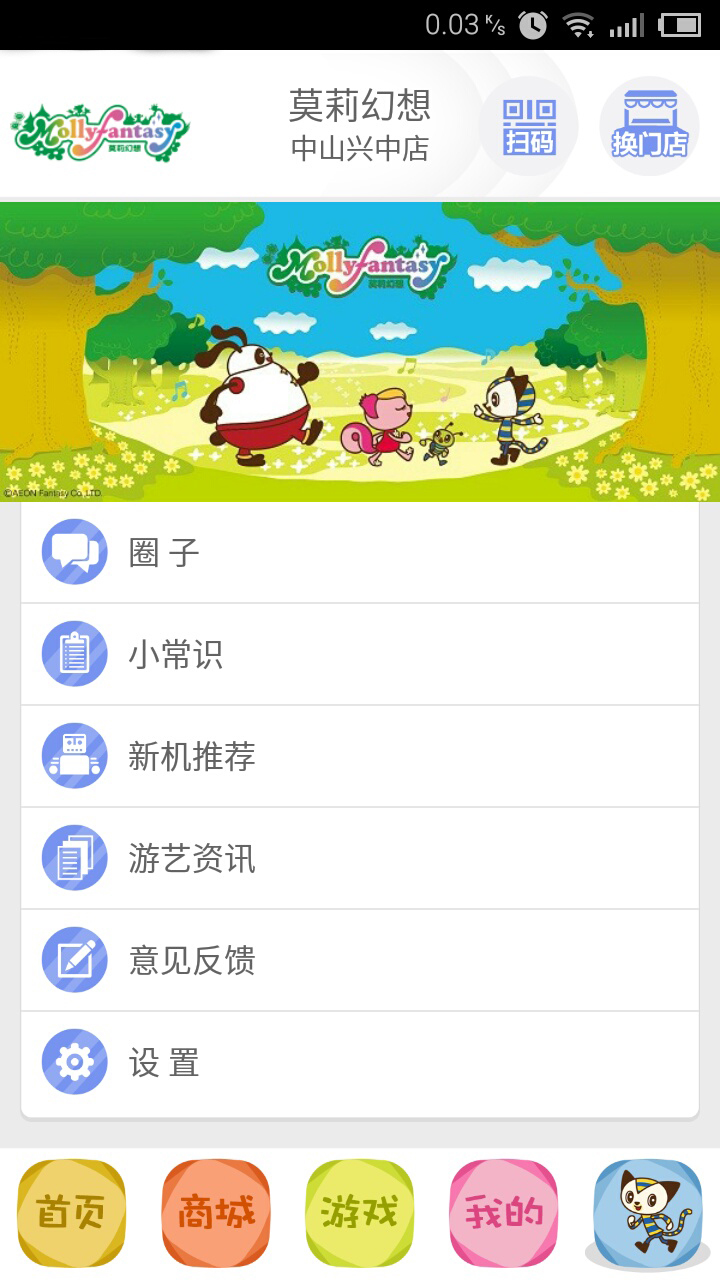Switch to the 游戏 tab
Screen dimensions: 720x1280
360,1212
